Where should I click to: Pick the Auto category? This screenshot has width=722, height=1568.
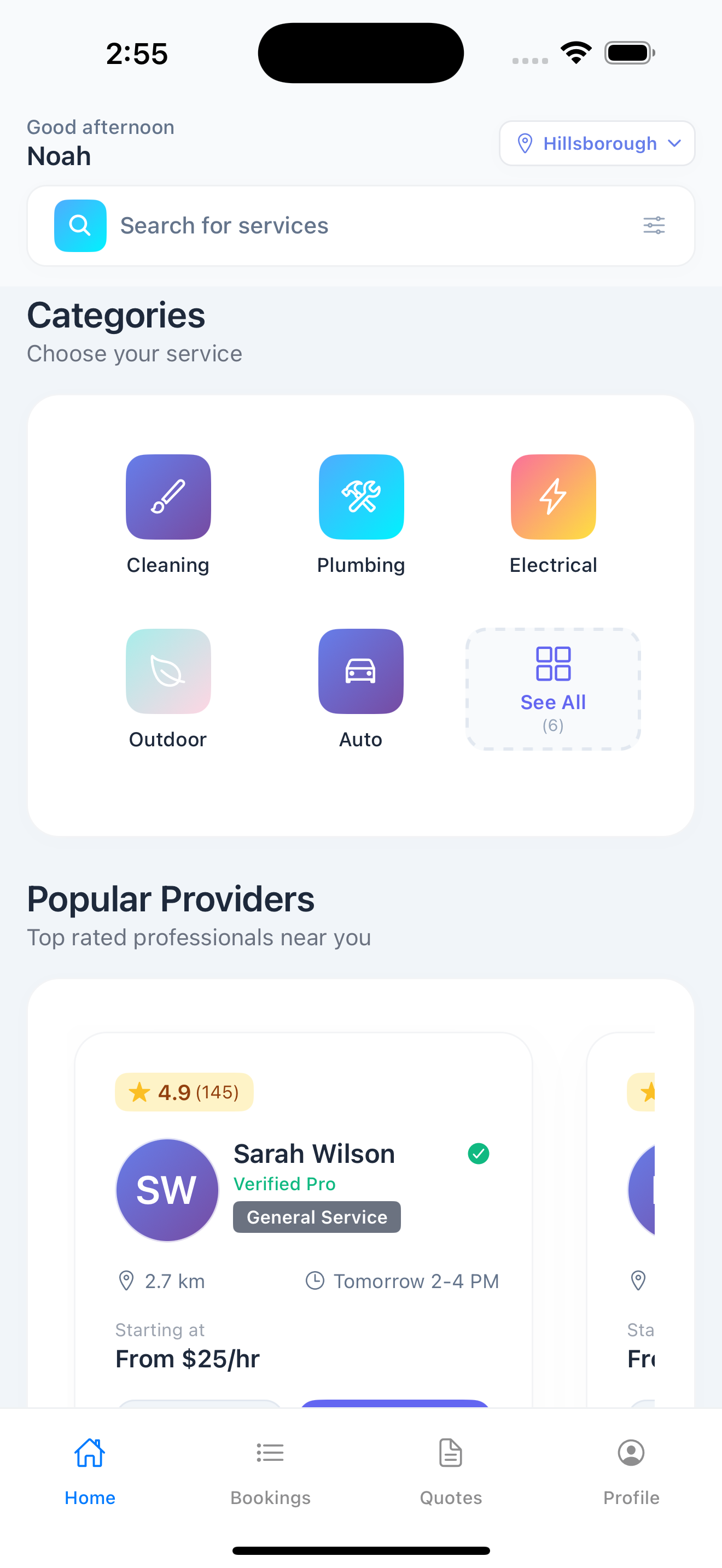coord(361,671)
